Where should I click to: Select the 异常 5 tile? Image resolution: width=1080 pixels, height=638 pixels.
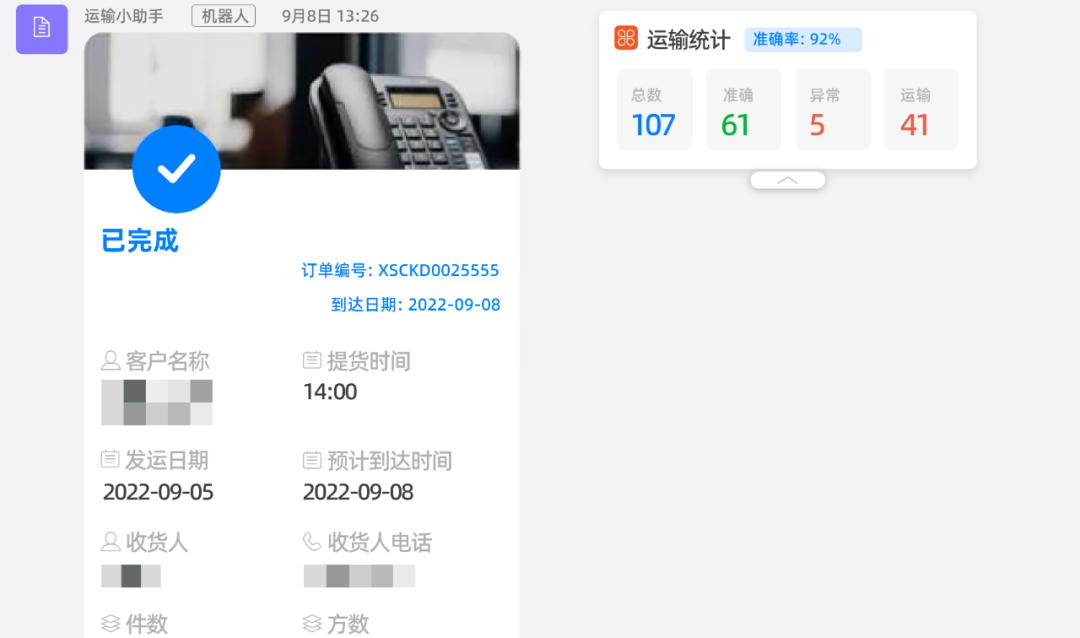click(x=832, y=110)
